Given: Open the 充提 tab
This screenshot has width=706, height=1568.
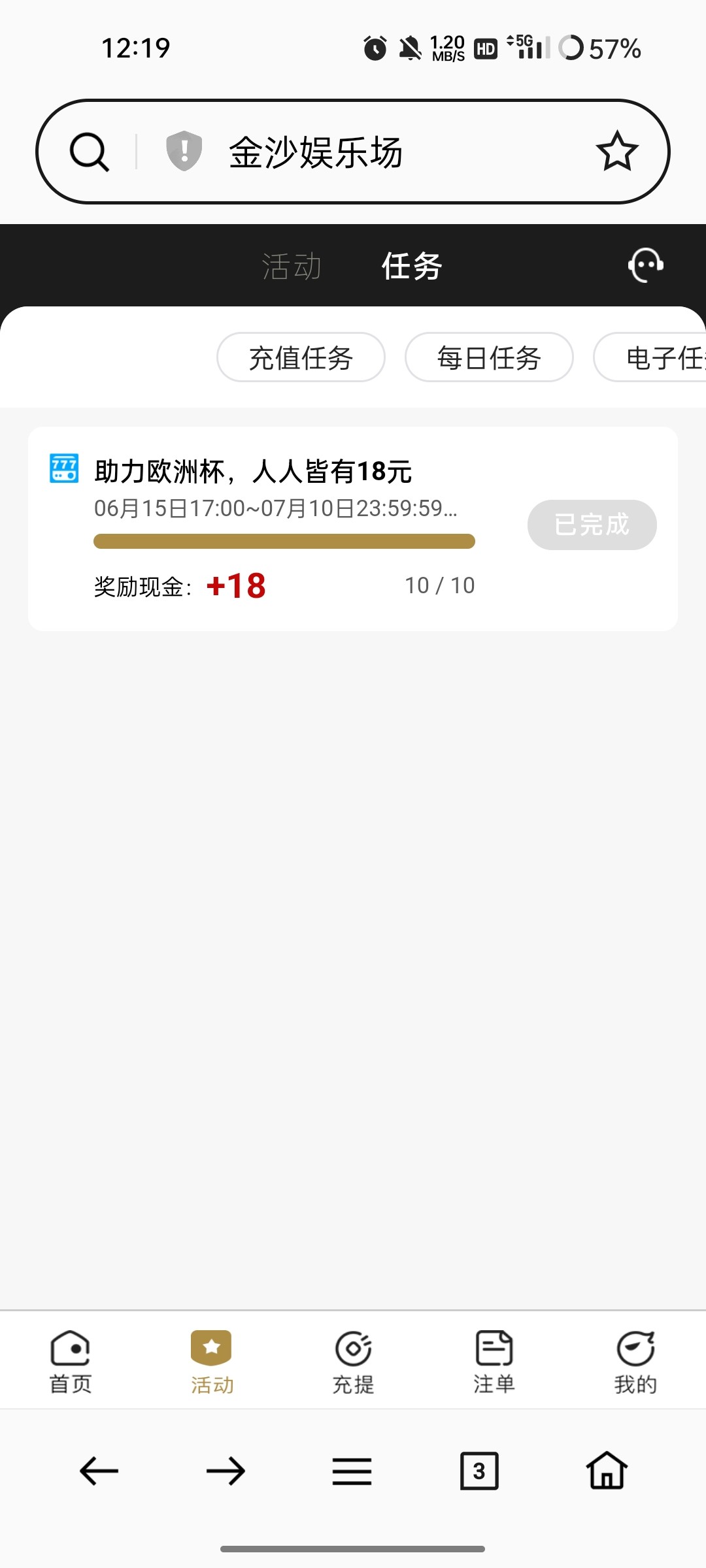Looking at the screenshot, I should coord(353,1362).
